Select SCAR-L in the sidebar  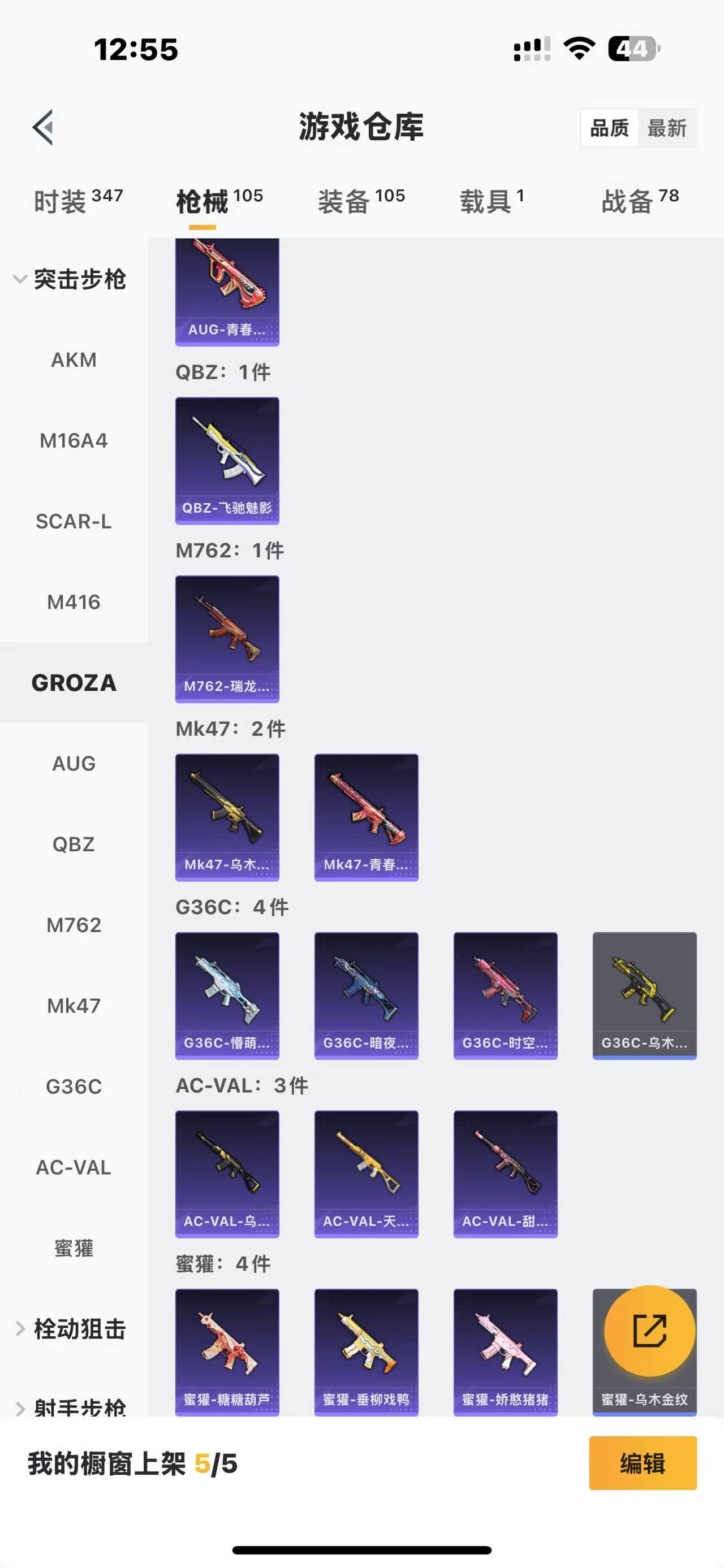[x=74, y=521]
